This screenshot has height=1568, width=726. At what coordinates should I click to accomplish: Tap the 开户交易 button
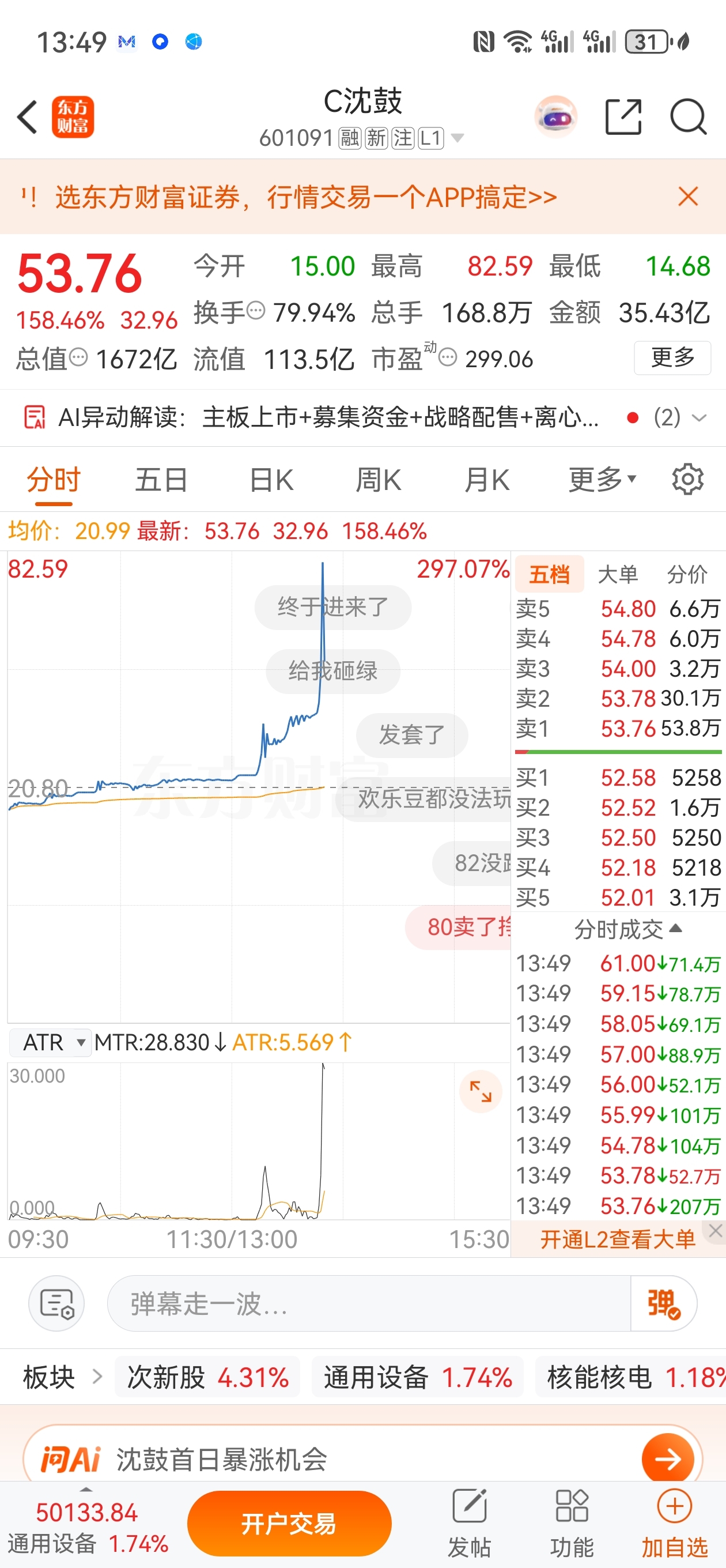(289, 1524)
